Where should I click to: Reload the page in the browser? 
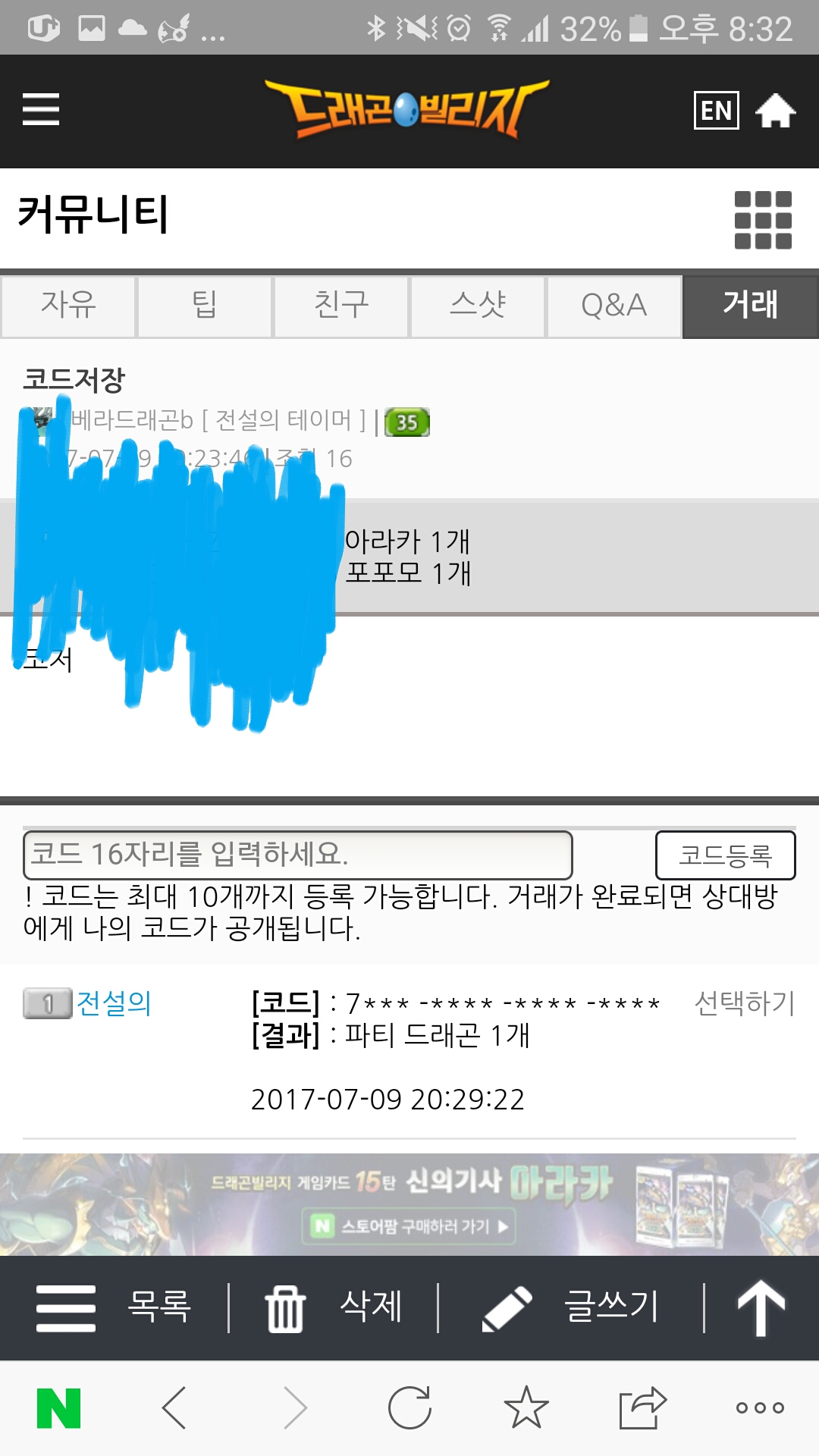click(x=409, y=1408)
